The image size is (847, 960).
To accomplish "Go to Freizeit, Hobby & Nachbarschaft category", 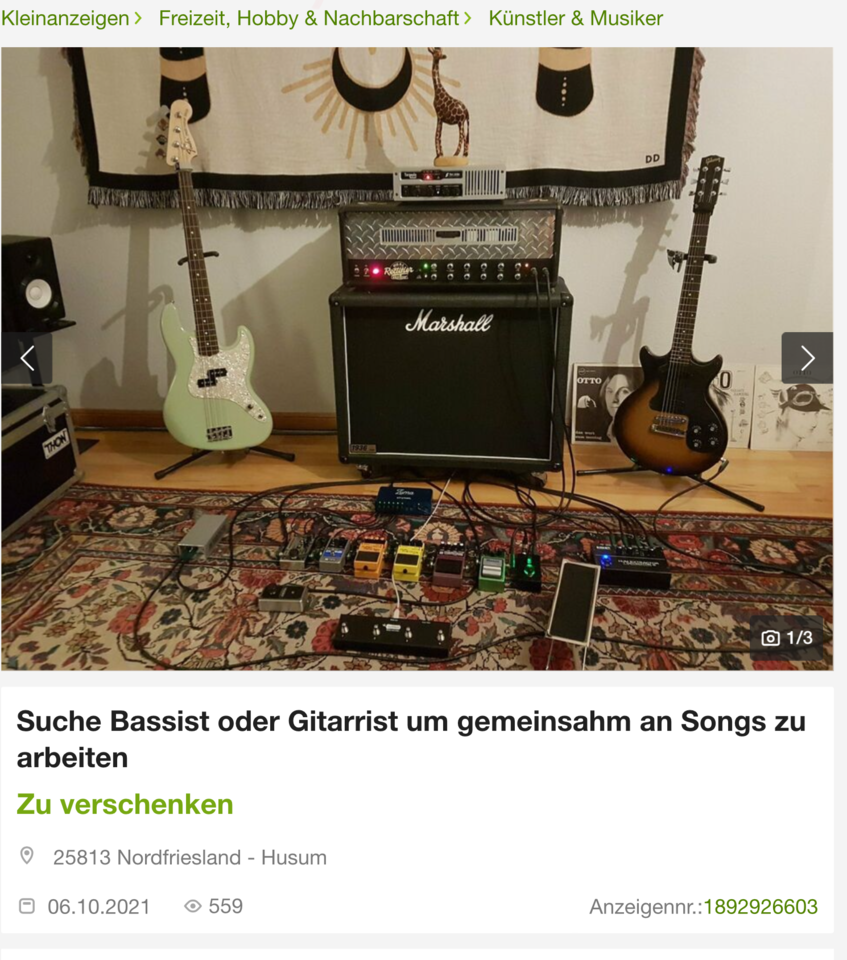I will 309,18.
